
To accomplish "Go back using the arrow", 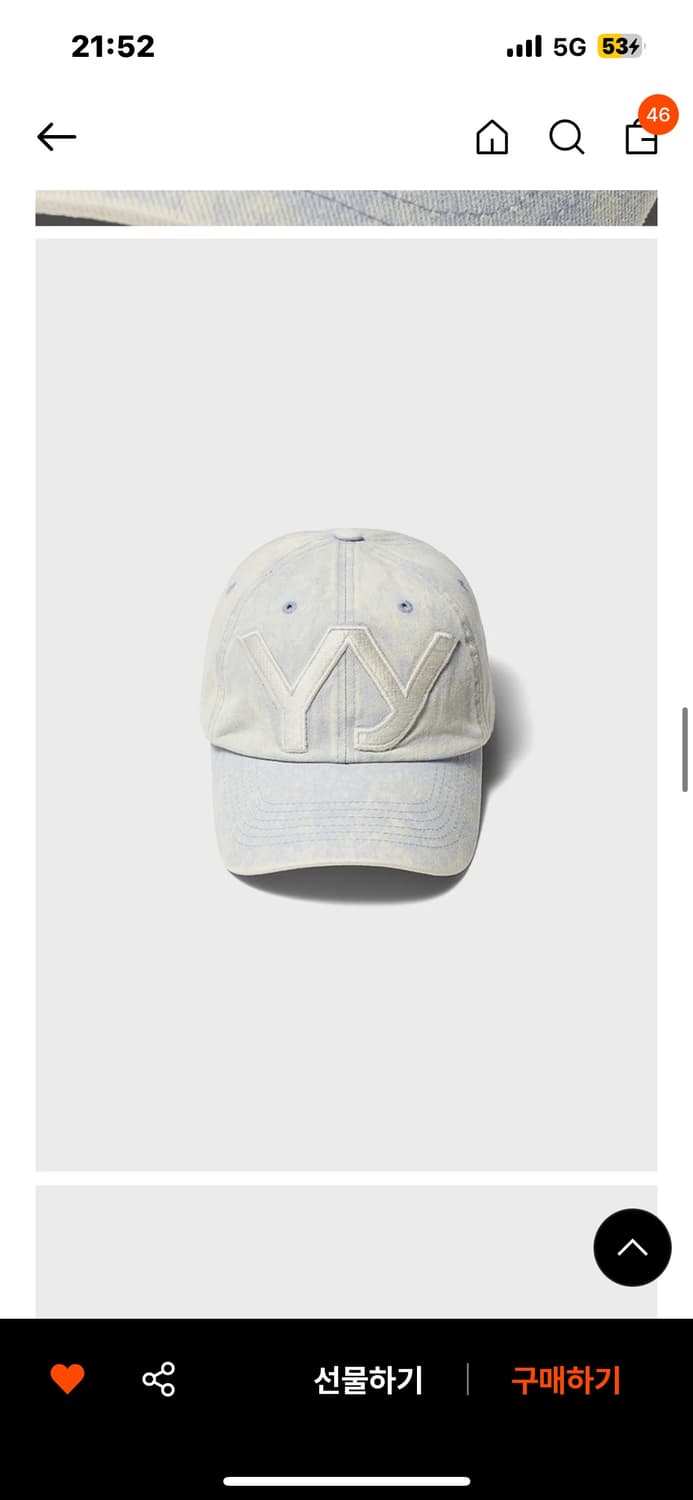I will coord(56,137).
